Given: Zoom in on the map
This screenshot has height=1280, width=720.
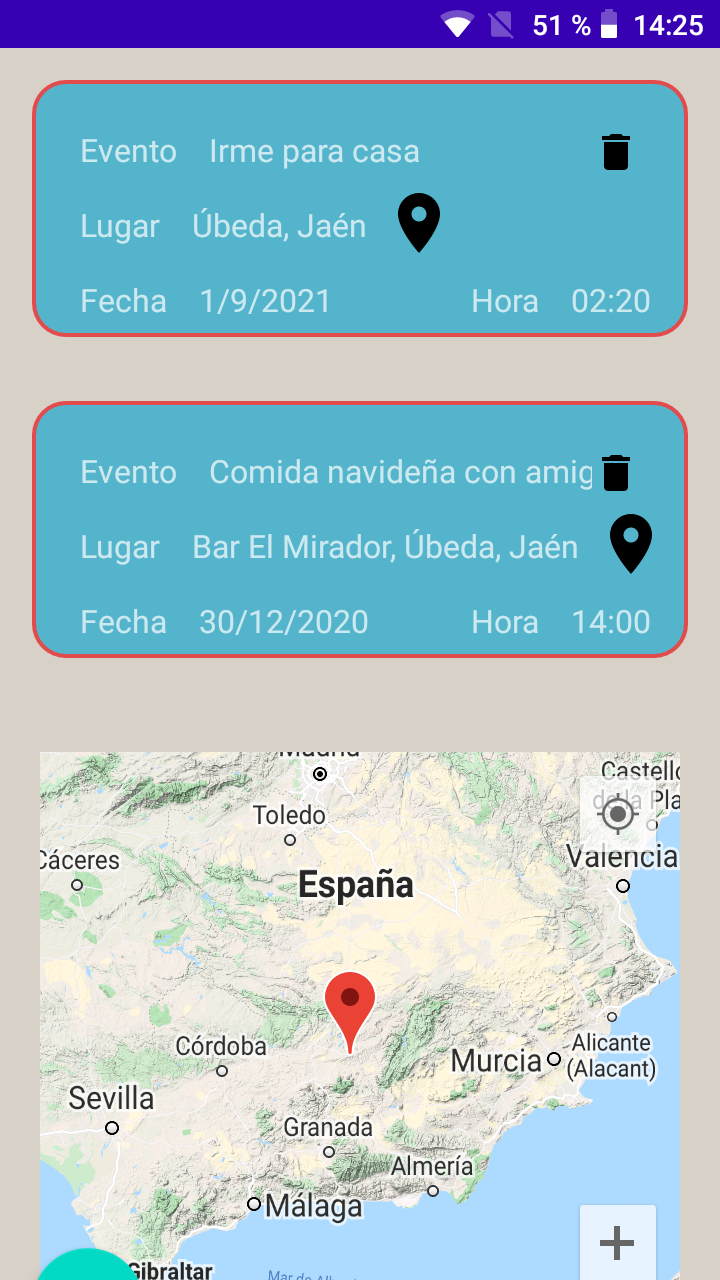Looking at the screenshot, I should [x=617, y=1243].
